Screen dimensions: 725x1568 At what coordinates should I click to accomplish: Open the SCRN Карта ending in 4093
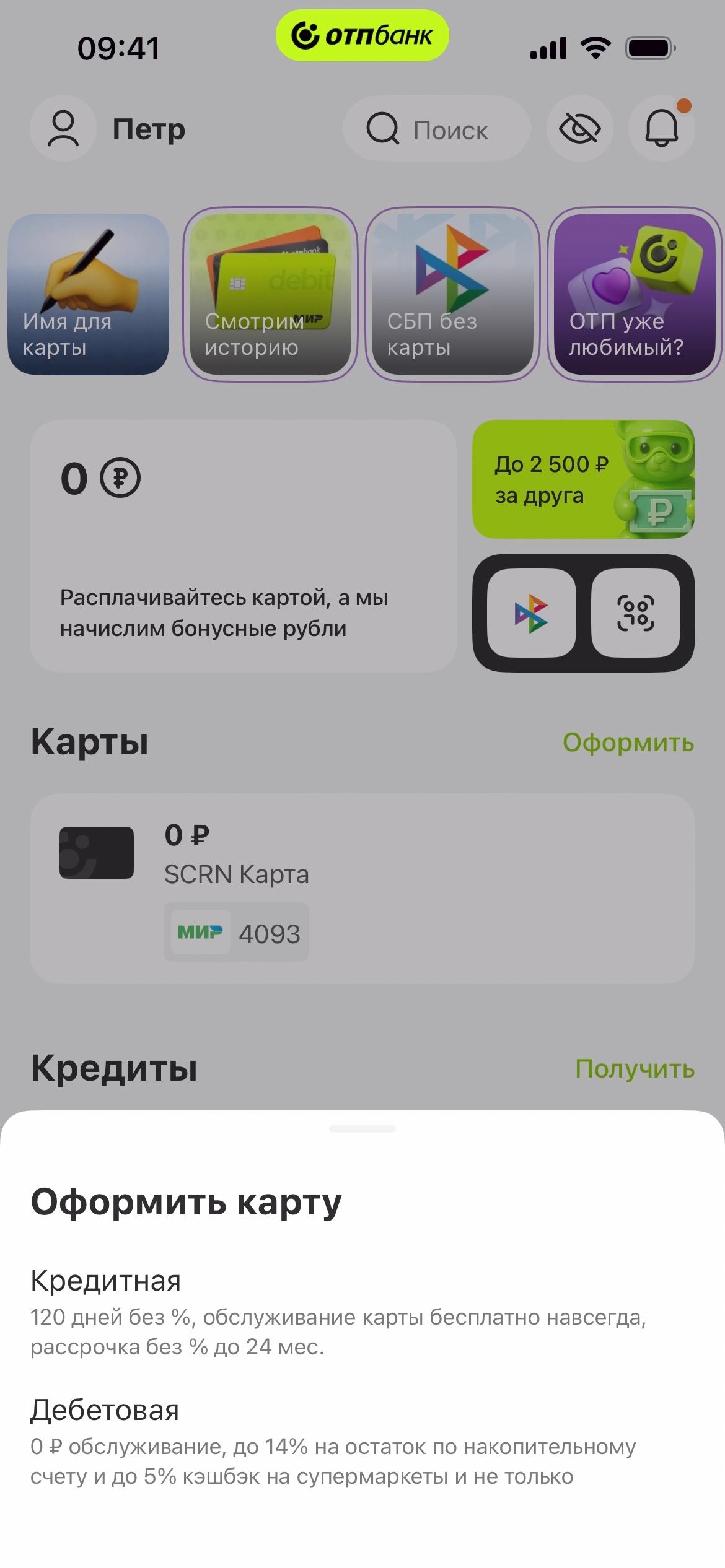pyautogui.click(x=362, y=889)
